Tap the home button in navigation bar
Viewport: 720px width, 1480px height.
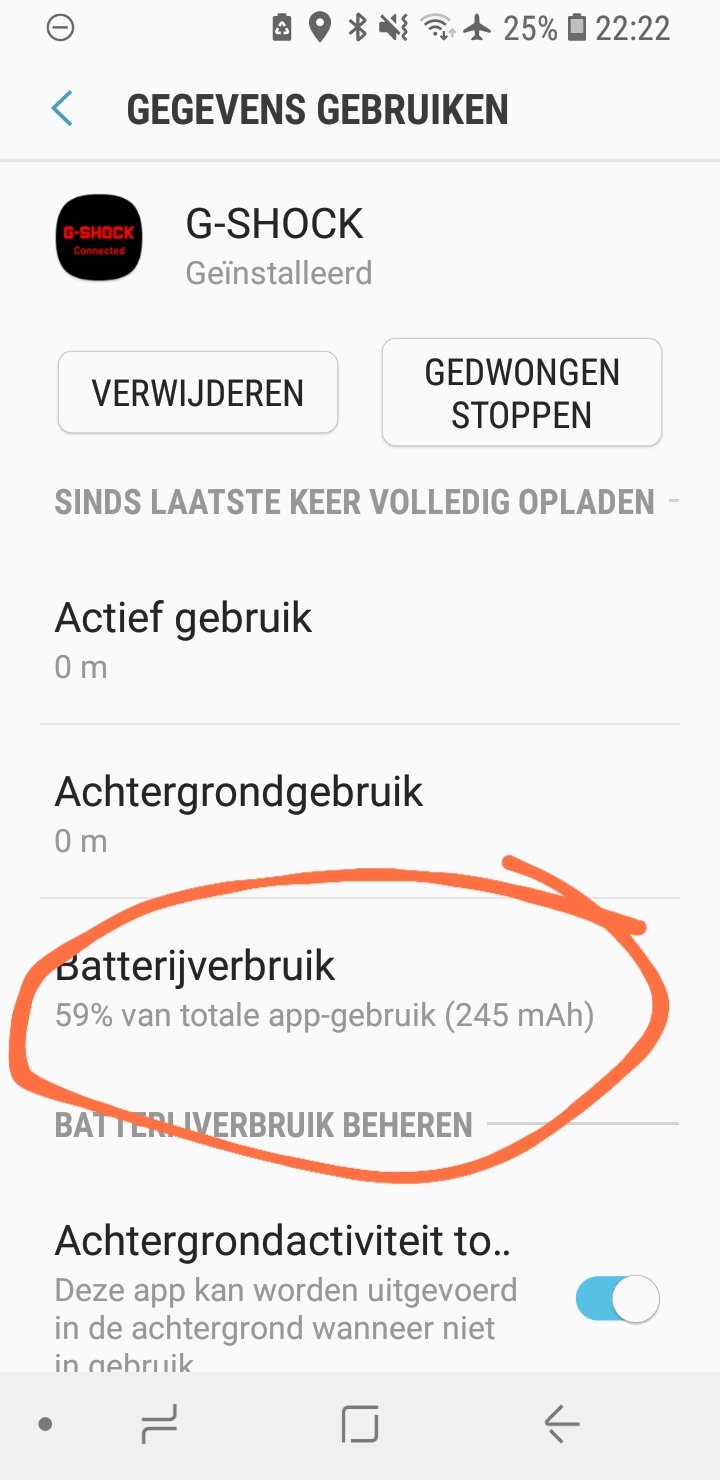click(360, 1424)
